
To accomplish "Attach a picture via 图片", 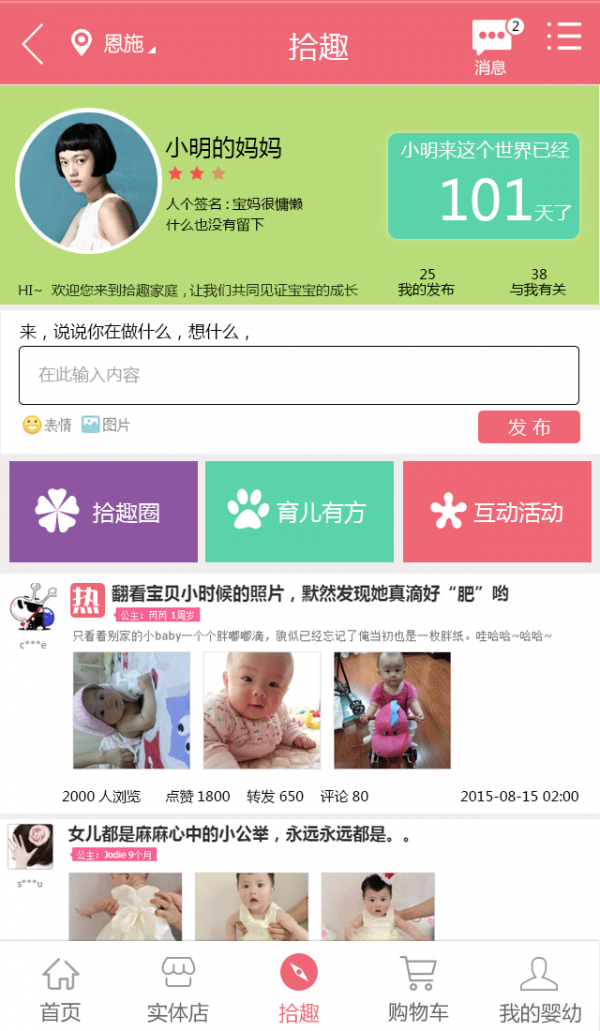I will pos(106,425).
